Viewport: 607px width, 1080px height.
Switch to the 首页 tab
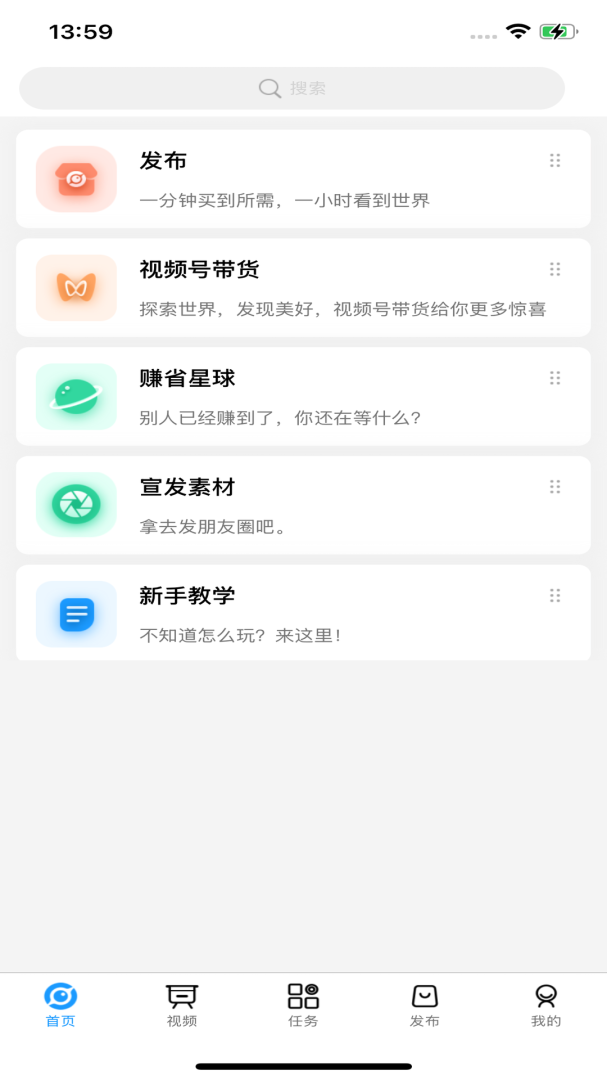point(60,1005)
